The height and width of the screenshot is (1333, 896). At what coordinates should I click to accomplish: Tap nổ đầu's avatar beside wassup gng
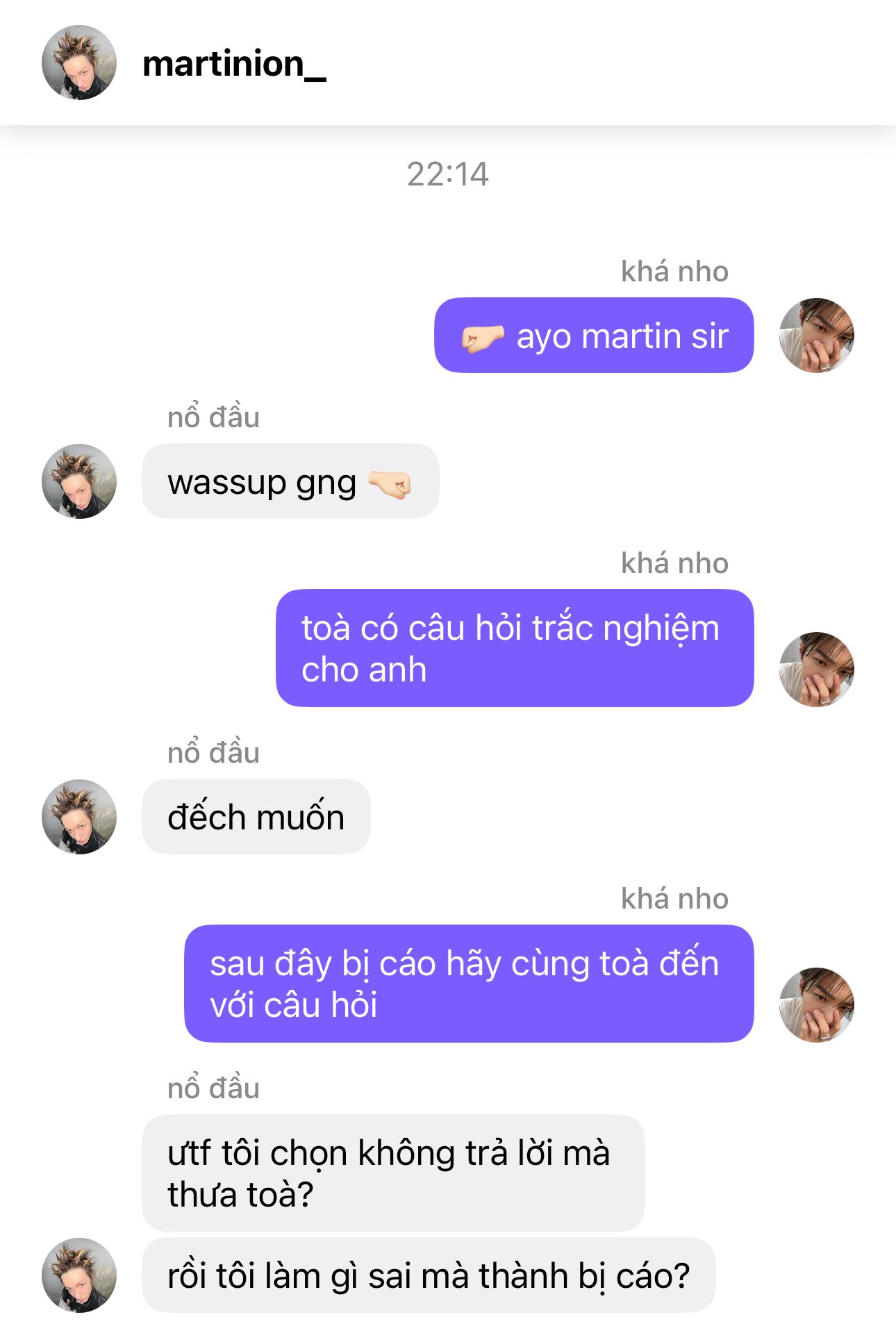[x=79, y=481]
